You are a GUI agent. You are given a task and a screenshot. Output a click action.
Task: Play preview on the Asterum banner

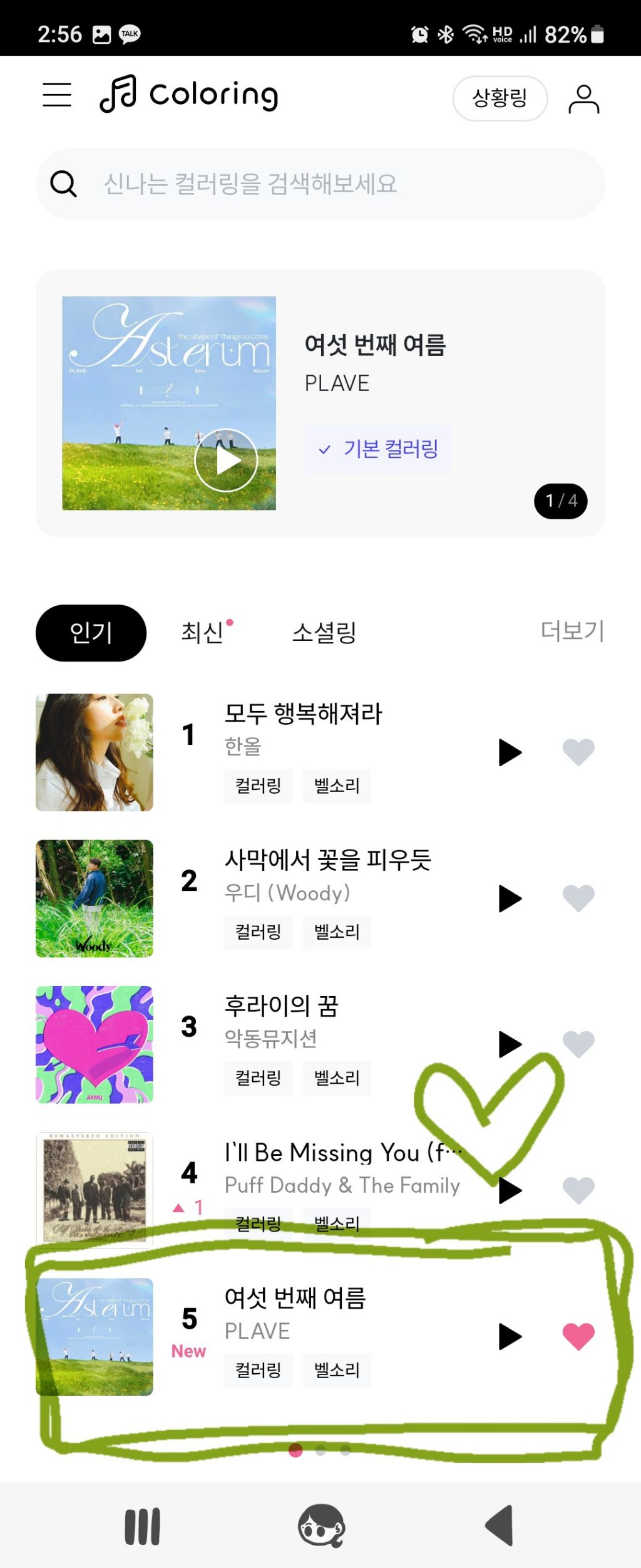226,460
